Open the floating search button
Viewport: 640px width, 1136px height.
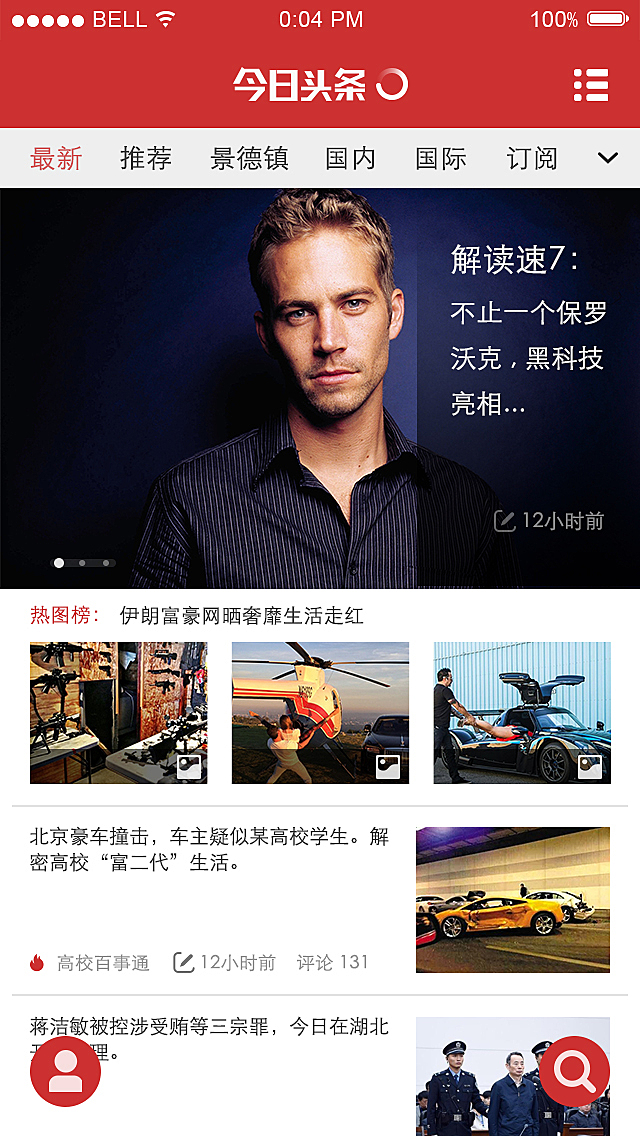pos(575,1071)
